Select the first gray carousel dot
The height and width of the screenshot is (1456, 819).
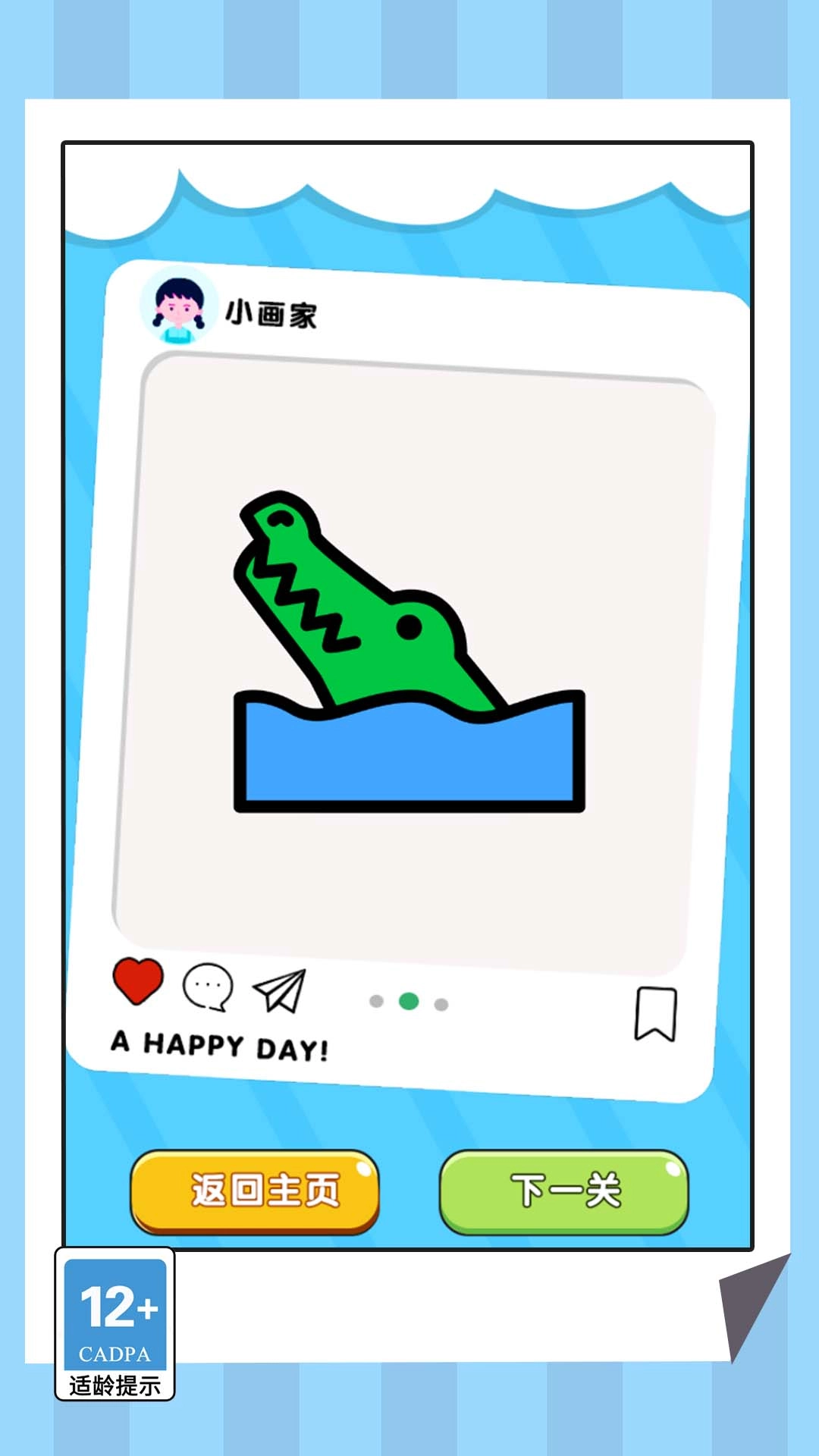coord(375,1001)
